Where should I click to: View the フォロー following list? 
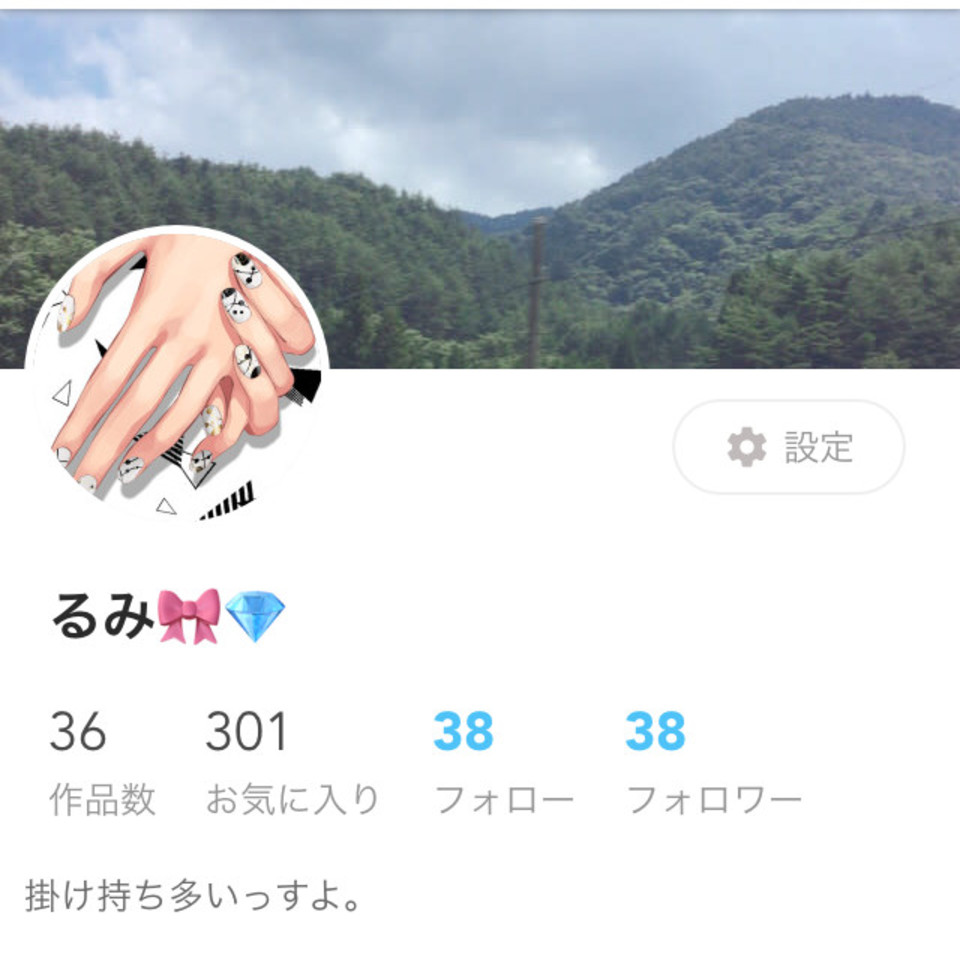502,762
